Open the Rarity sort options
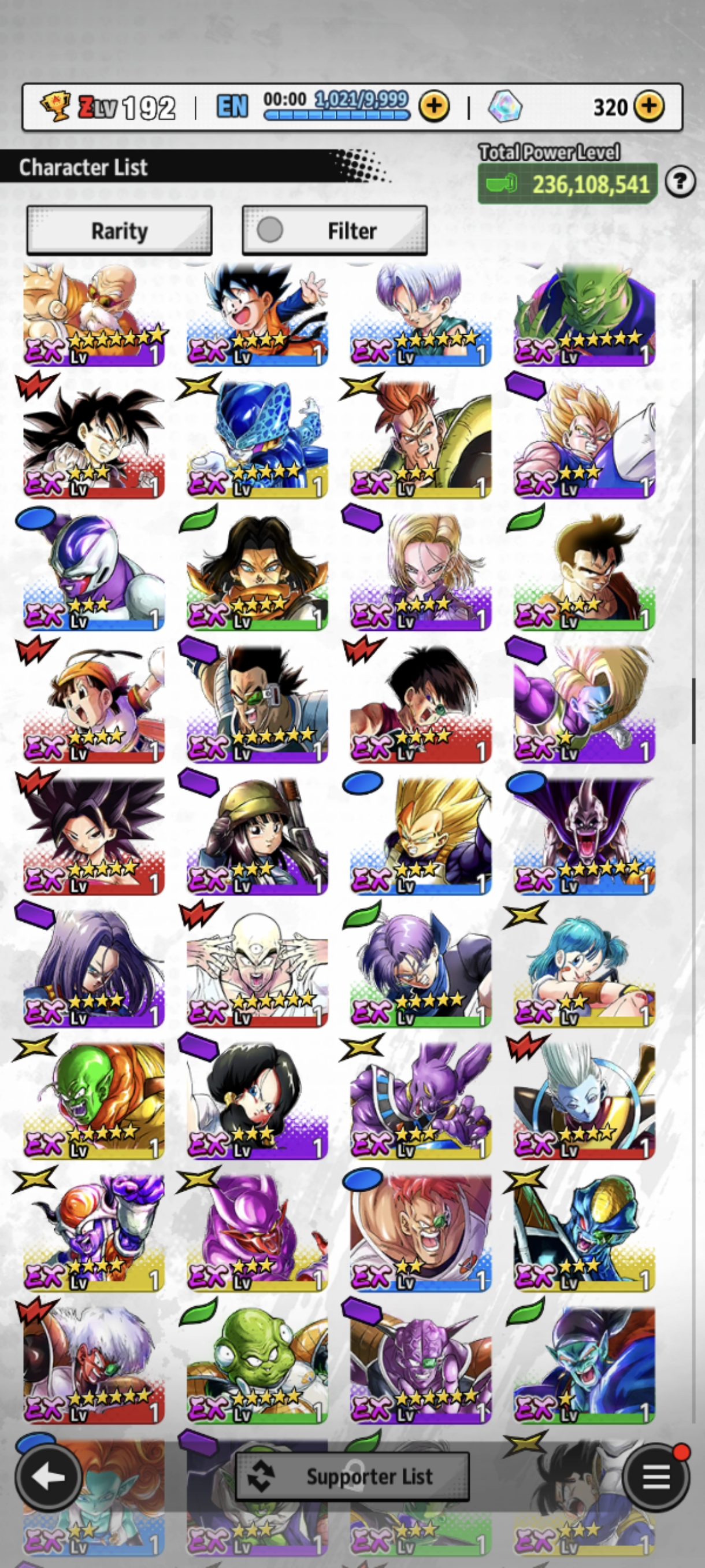This screenshot has height=1568, width=705. point(119,231)
